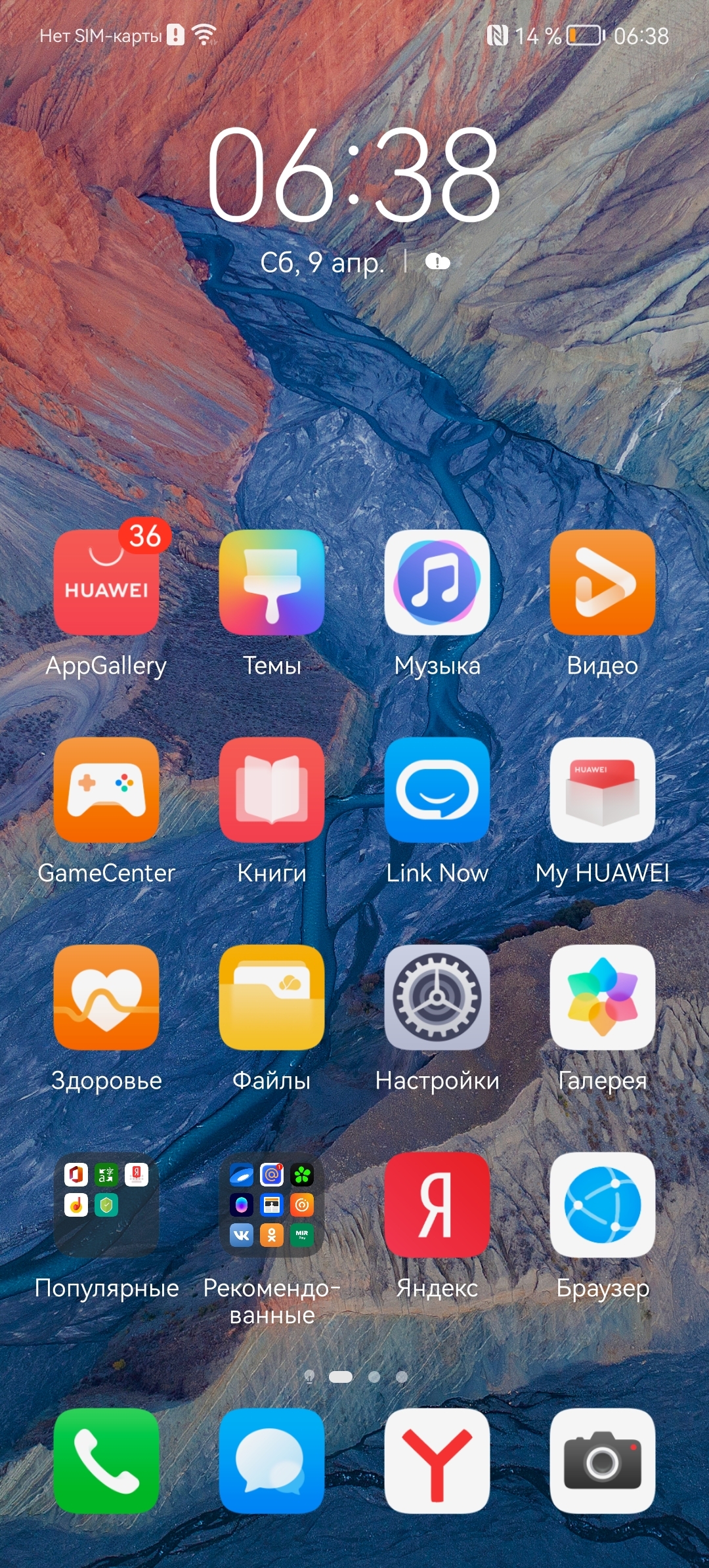This screenshot has width=709, height=1568.
Task: Open the Camera from the dock
Action: (x=603, y=1461)
